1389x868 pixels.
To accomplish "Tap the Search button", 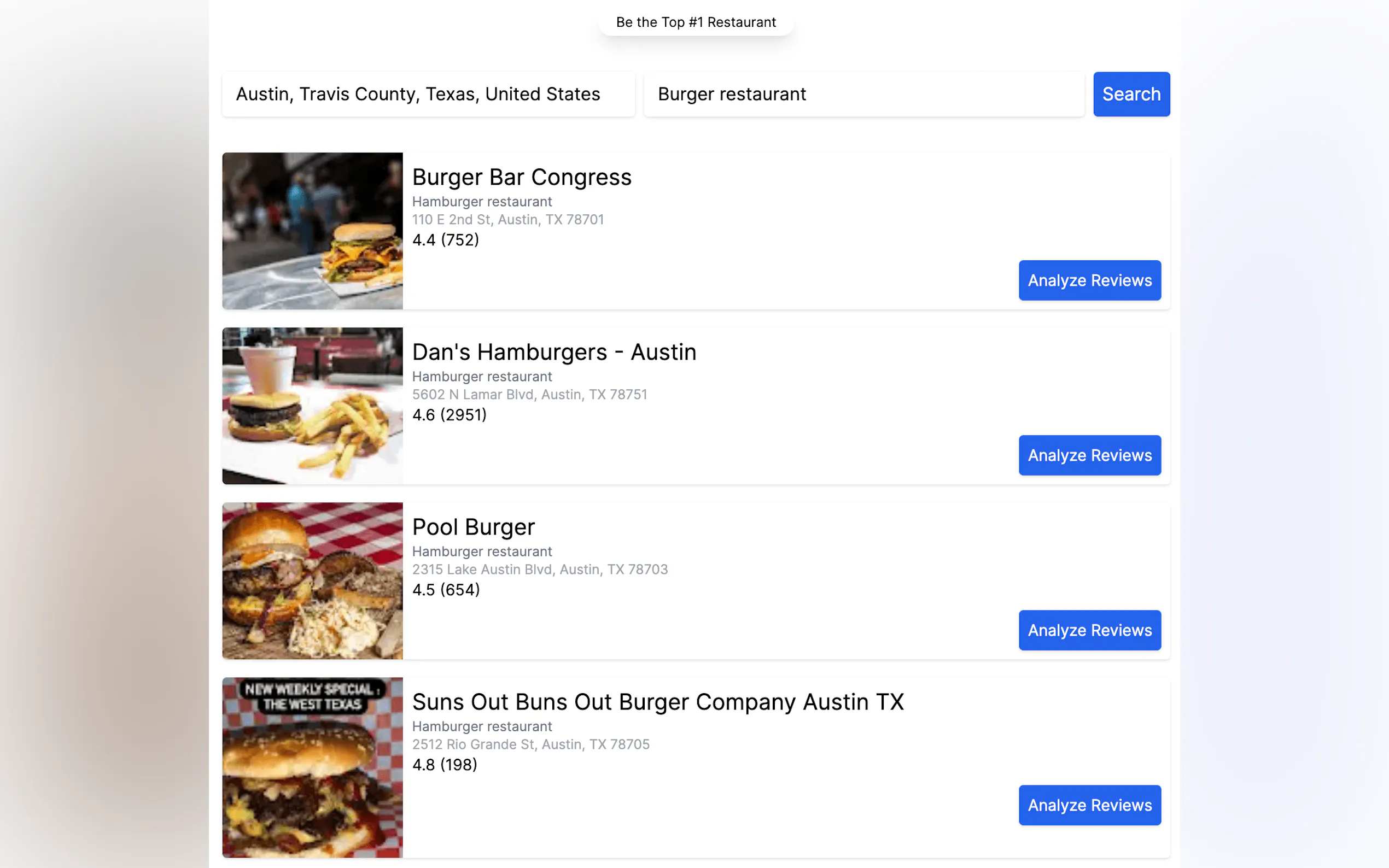I will click(x=1130, y=94).
